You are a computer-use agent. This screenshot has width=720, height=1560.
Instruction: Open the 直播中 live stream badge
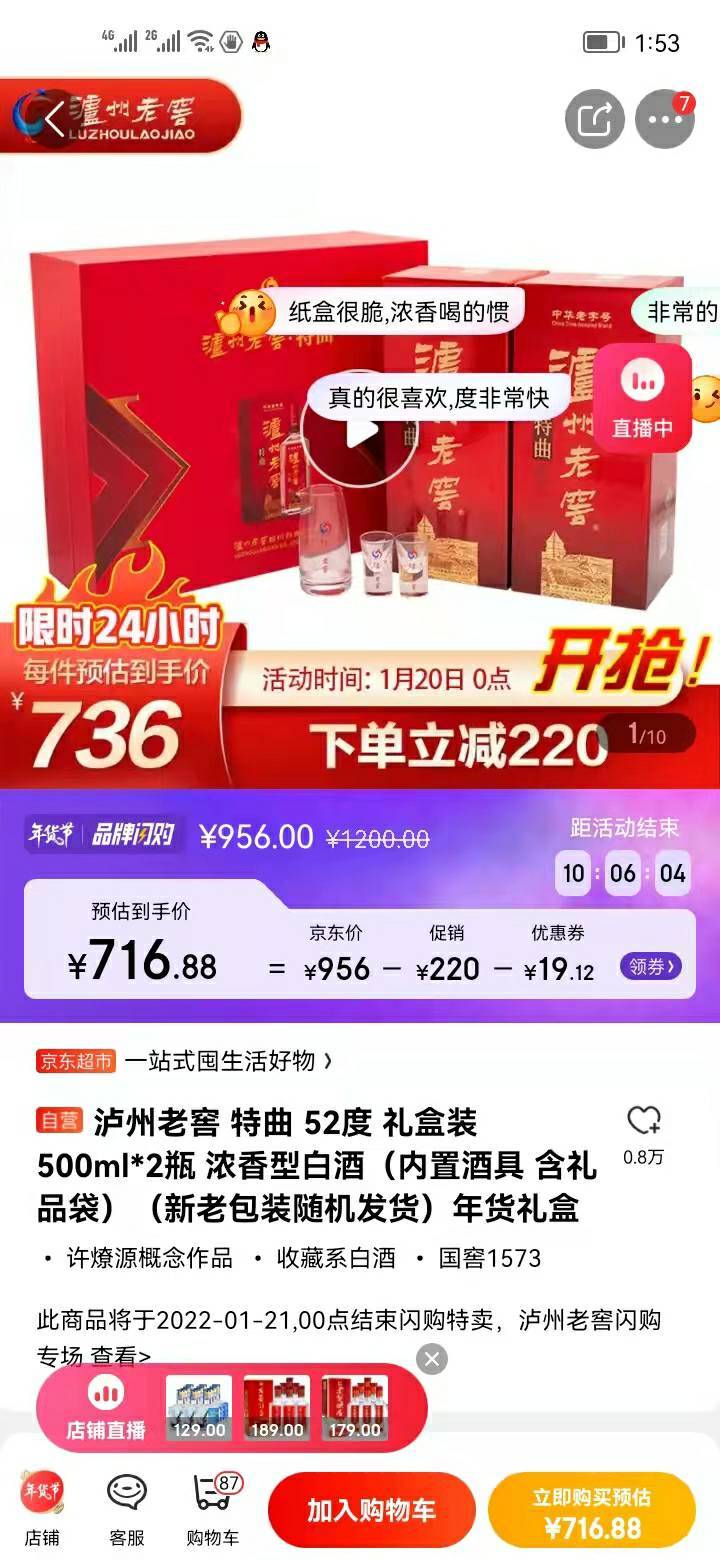click(643, 397)
